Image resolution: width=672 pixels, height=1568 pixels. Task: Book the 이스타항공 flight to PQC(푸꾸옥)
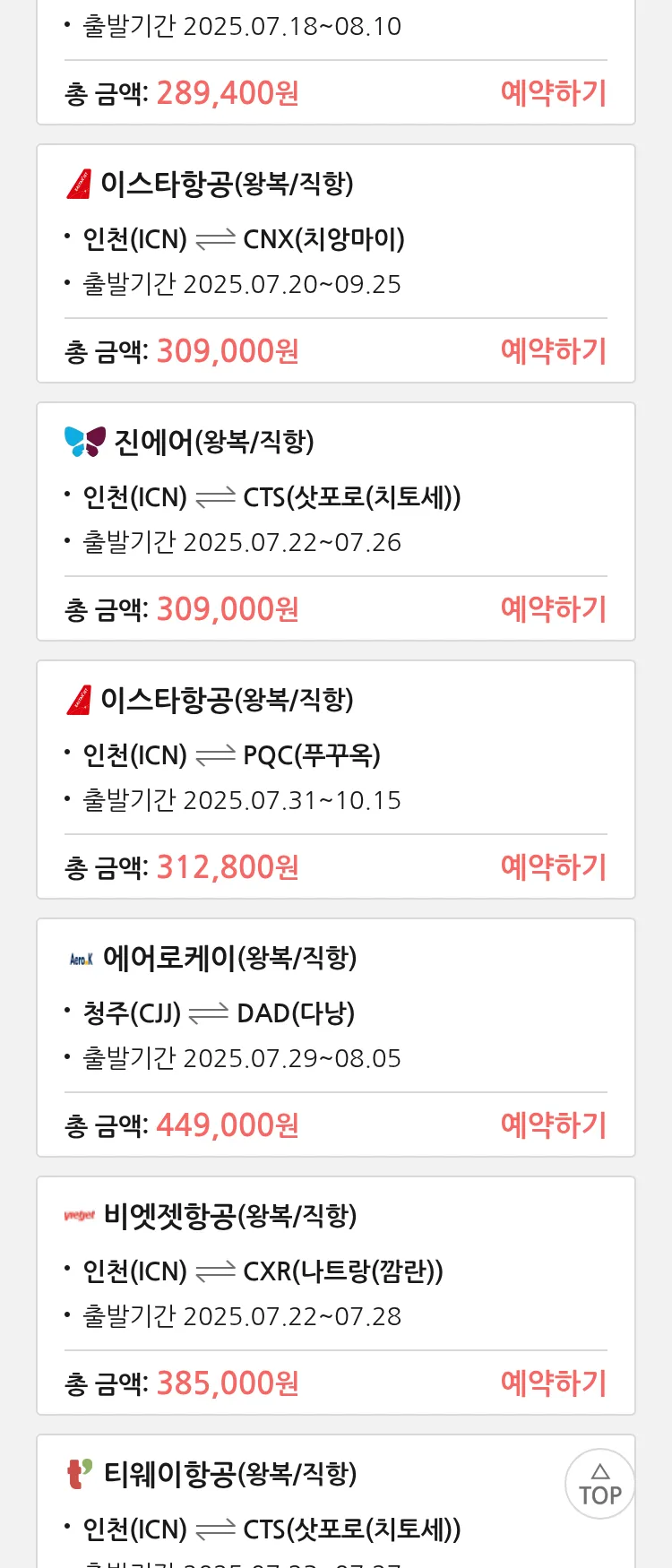[553, 867]
